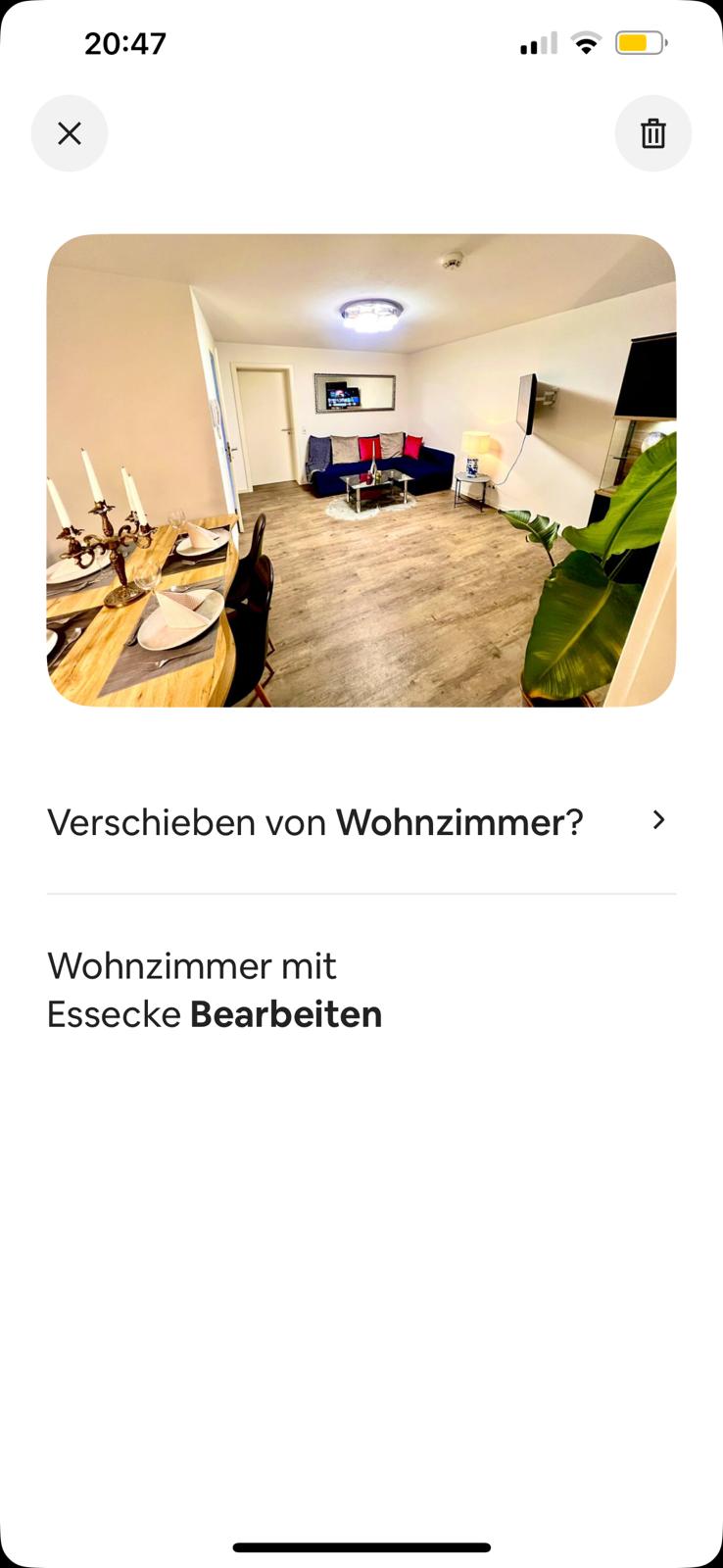Close the photo editing screen

(x=70, y=133)
